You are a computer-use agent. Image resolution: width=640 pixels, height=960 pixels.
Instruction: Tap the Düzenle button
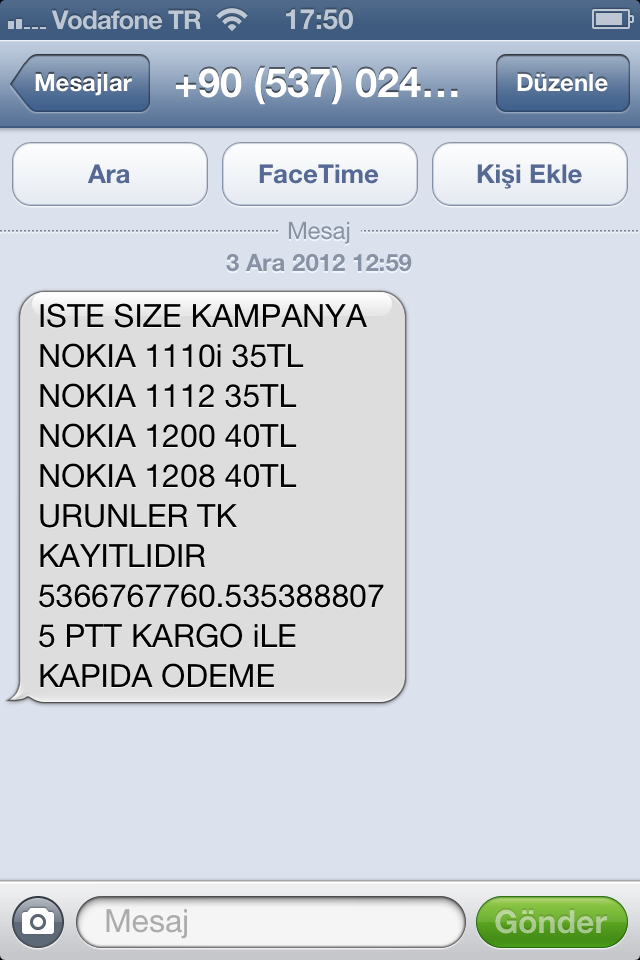561,84
